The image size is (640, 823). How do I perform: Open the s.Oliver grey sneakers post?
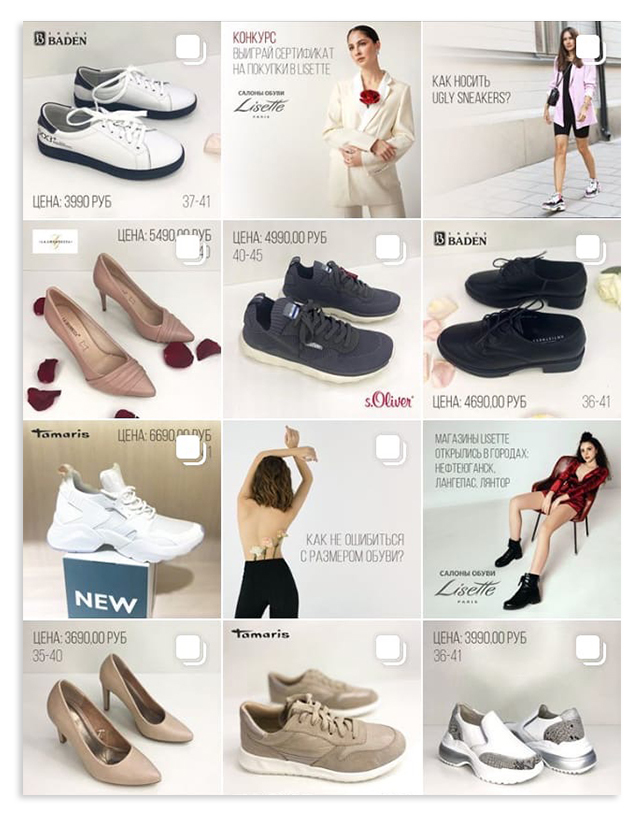click(321, 320)
